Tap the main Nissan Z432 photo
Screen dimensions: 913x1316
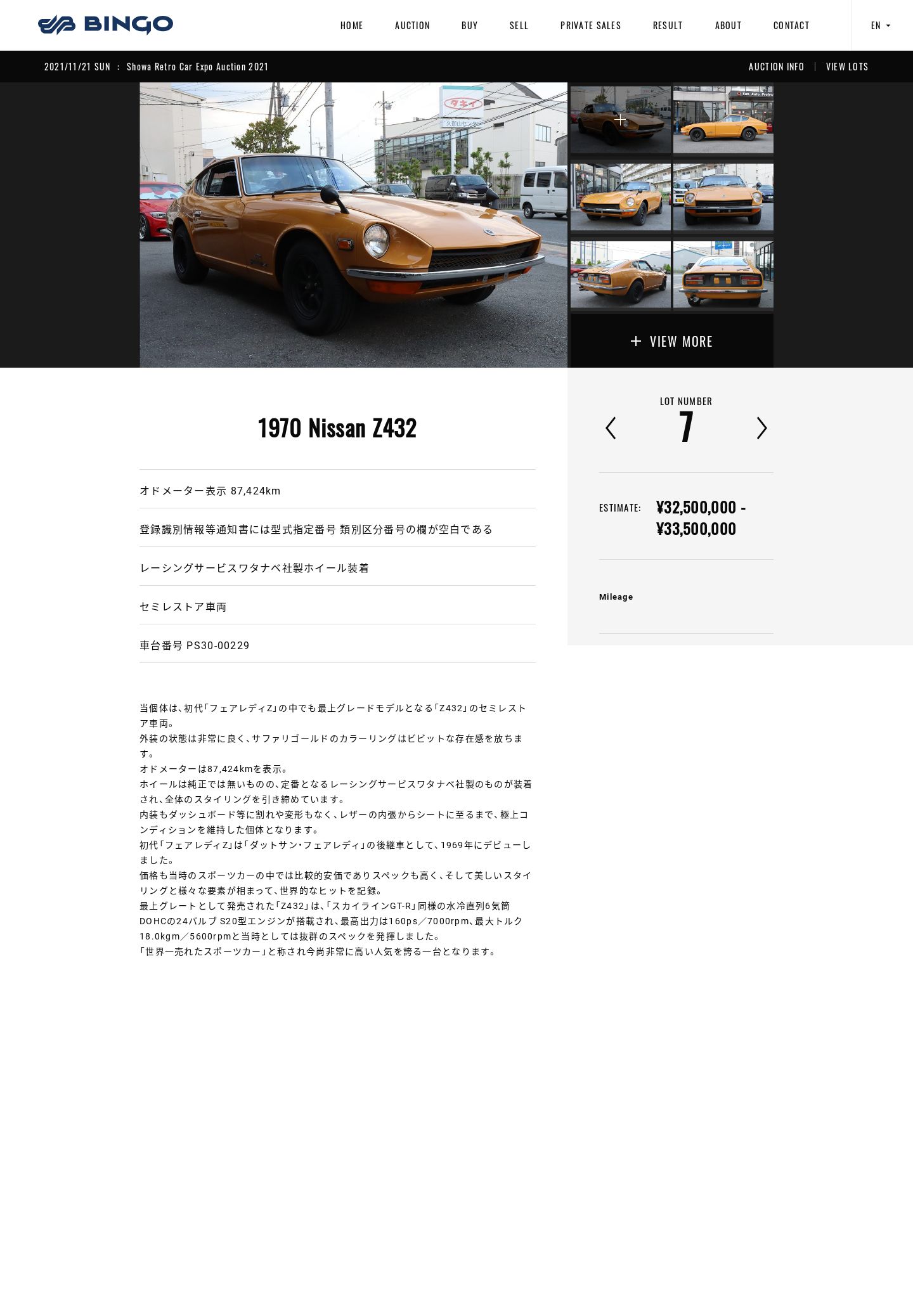353,225
